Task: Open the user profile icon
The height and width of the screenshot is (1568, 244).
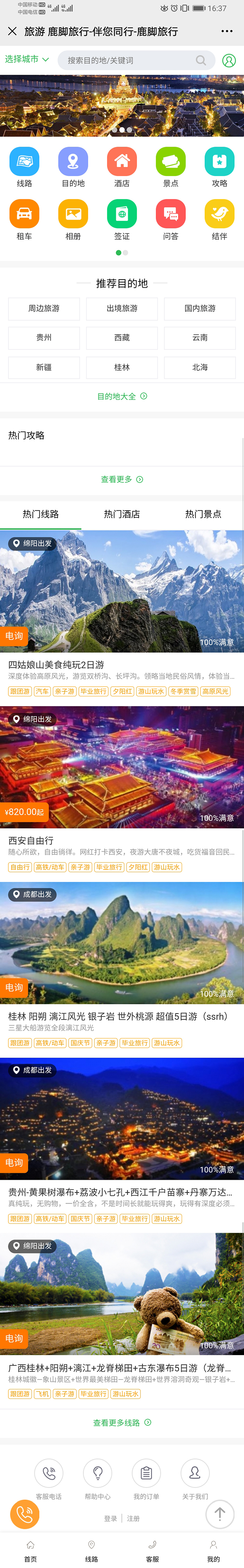Action: pyautogui.click(x=229, y=60)
